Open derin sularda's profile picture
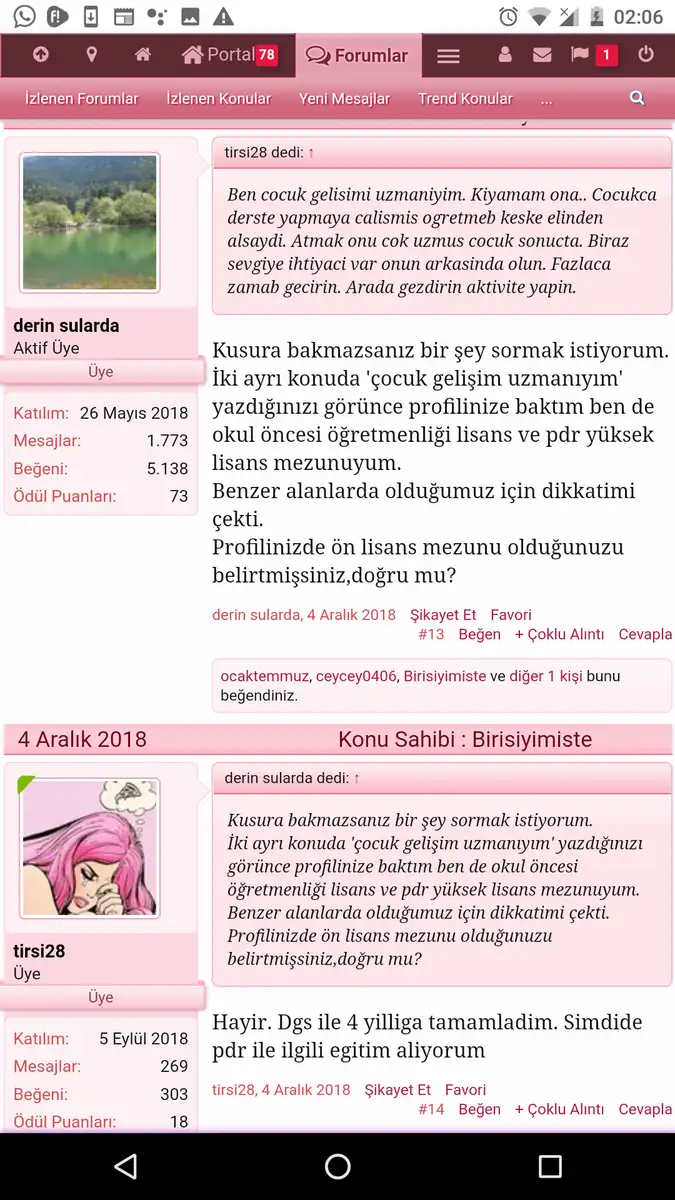Image resolution: width=675 pixels, height=1200 pixels. click(x=90, y=222)
